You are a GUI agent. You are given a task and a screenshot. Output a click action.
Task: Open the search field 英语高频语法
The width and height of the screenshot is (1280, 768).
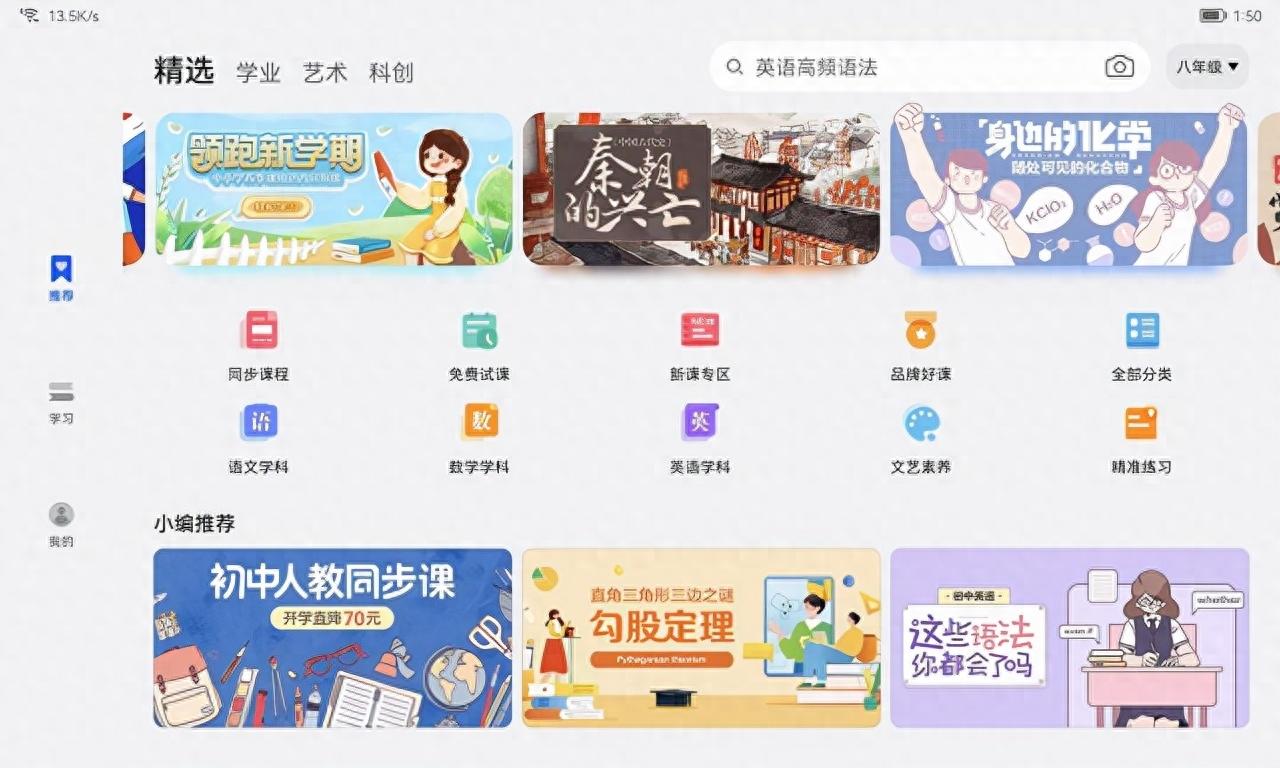900,67
